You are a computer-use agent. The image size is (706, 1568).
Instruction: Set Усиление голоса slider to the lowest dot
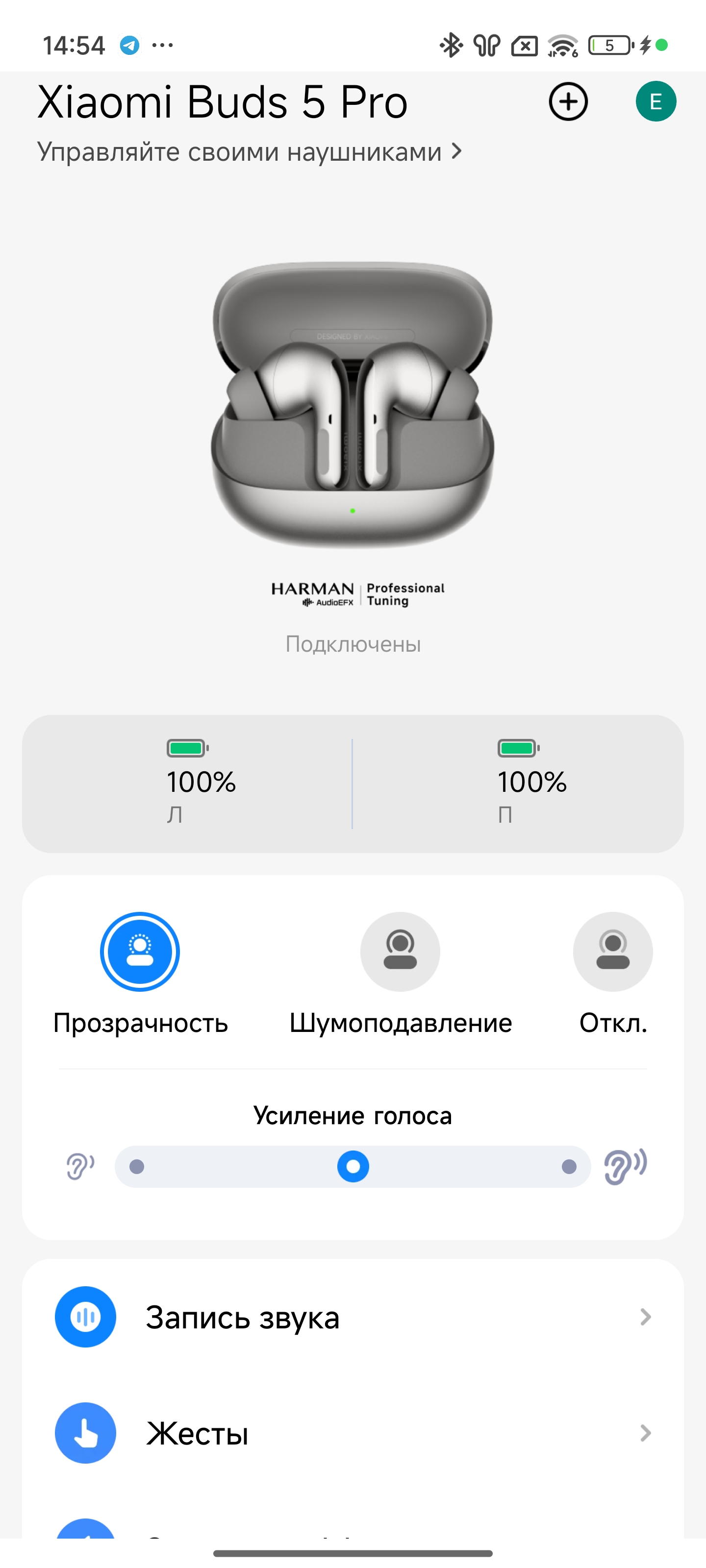tap(137, 1166)
